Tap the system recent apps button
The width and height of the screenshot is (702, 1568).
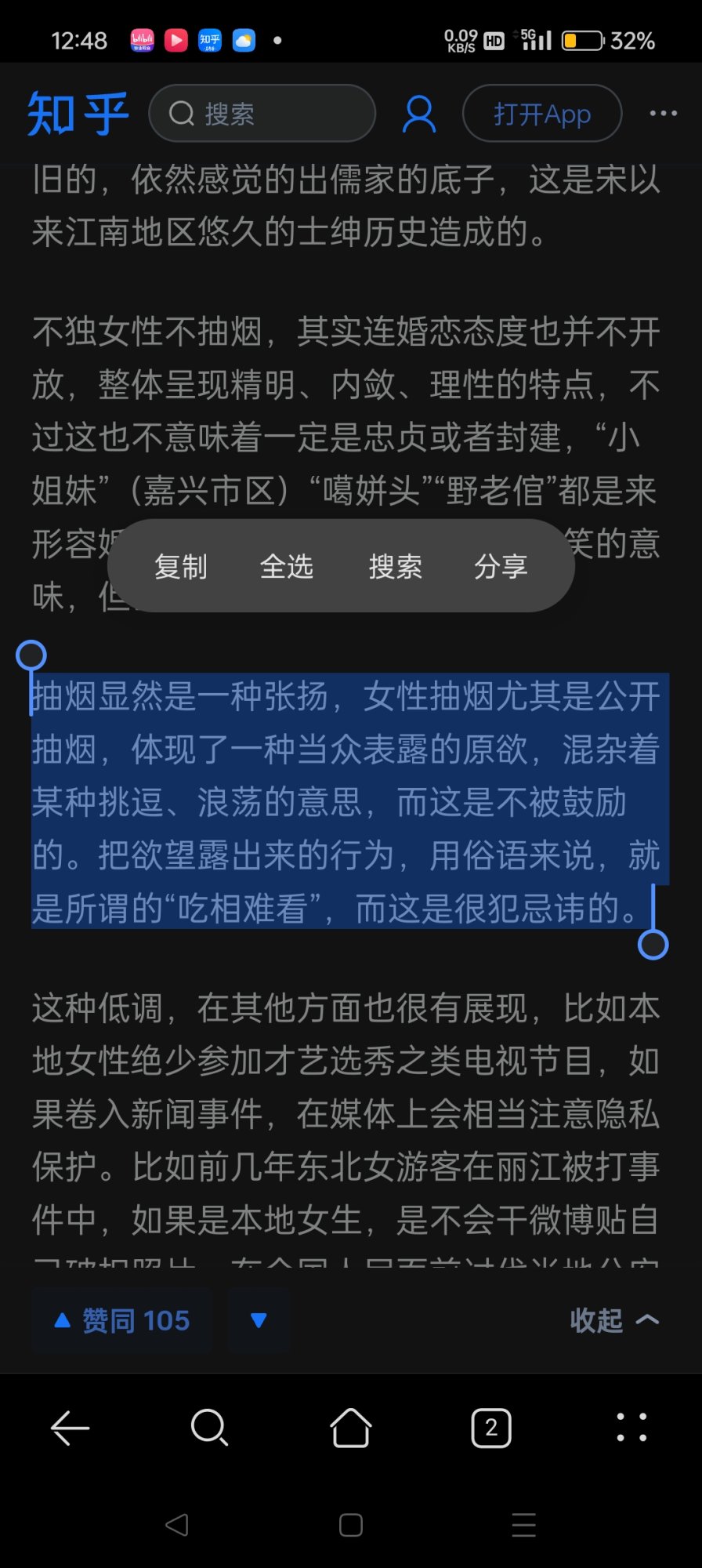[523, 1525]
